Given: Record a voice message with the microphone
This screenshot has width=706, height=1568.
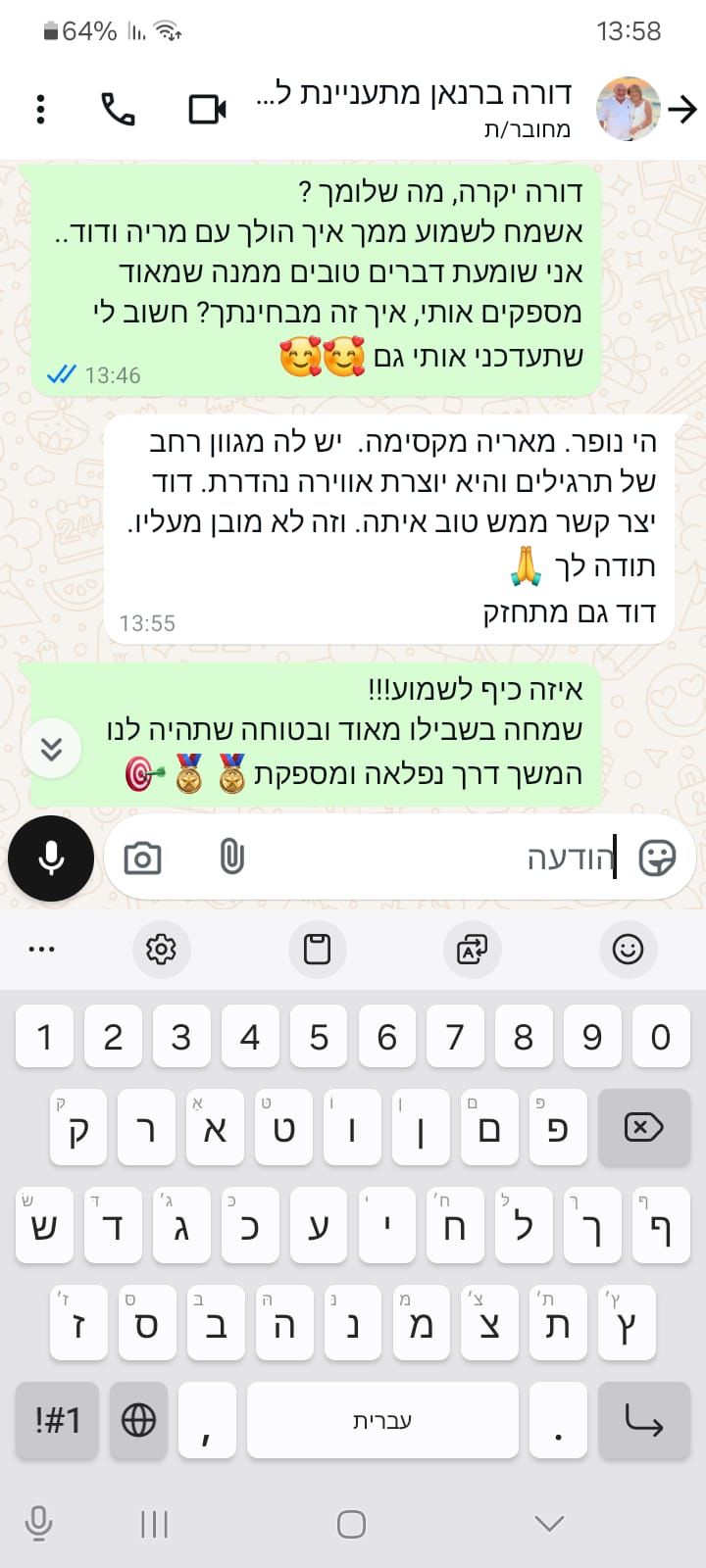Looking at the screenshot, I should (51, 858).
